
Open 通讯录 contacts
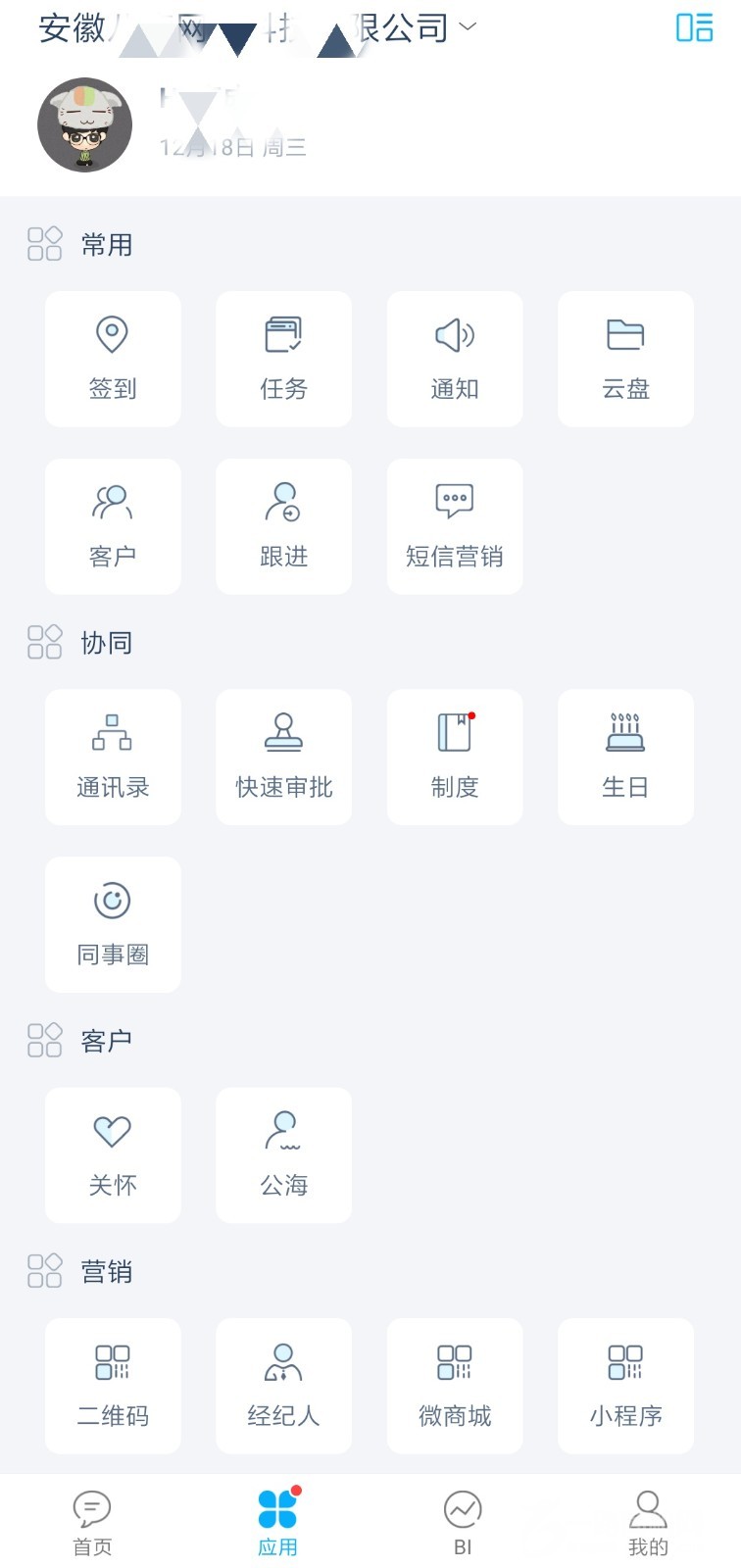(x=113, y=757)
